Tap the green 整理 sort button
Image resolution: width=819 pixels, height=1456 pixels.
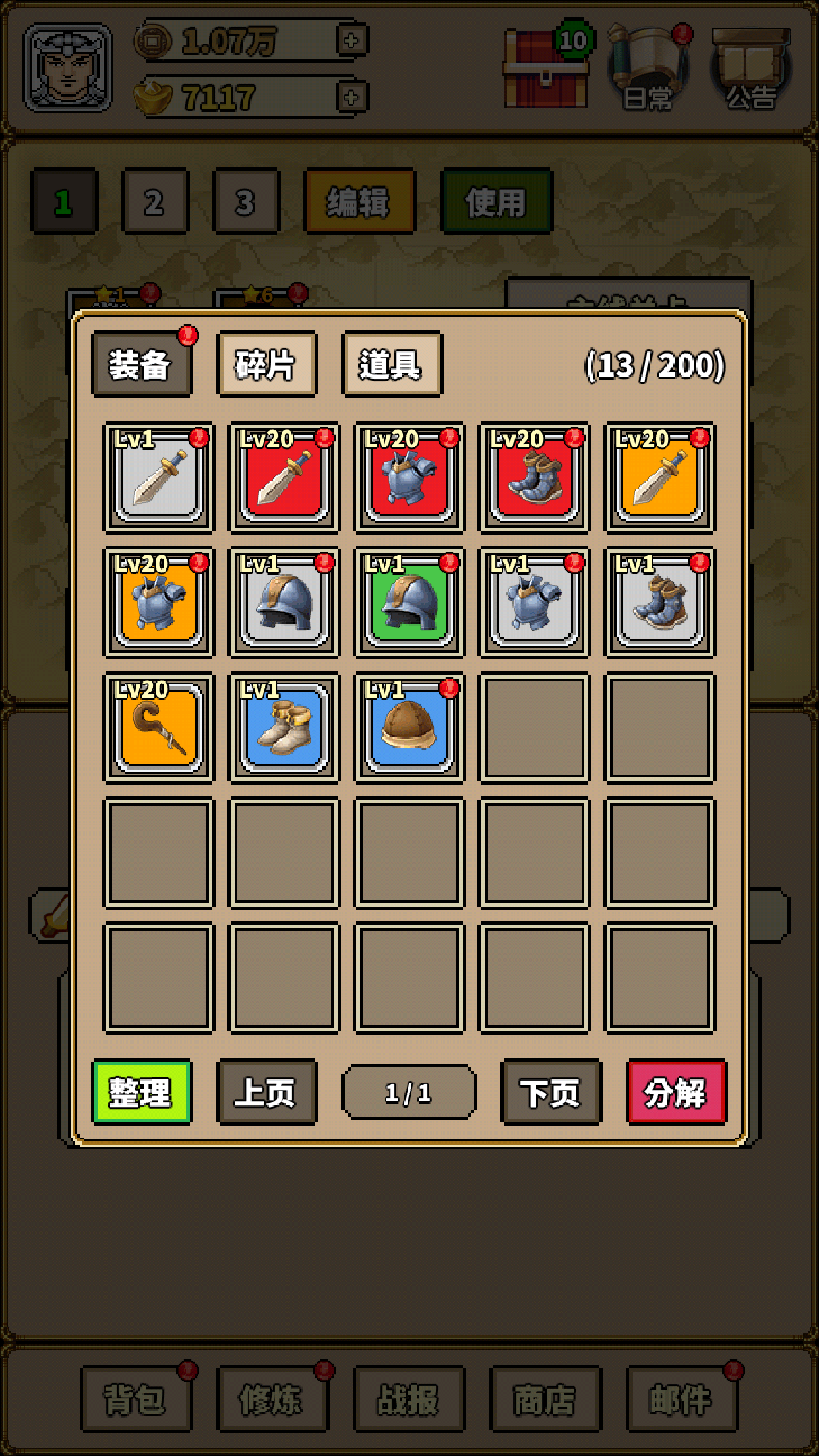click(142, 1092)
